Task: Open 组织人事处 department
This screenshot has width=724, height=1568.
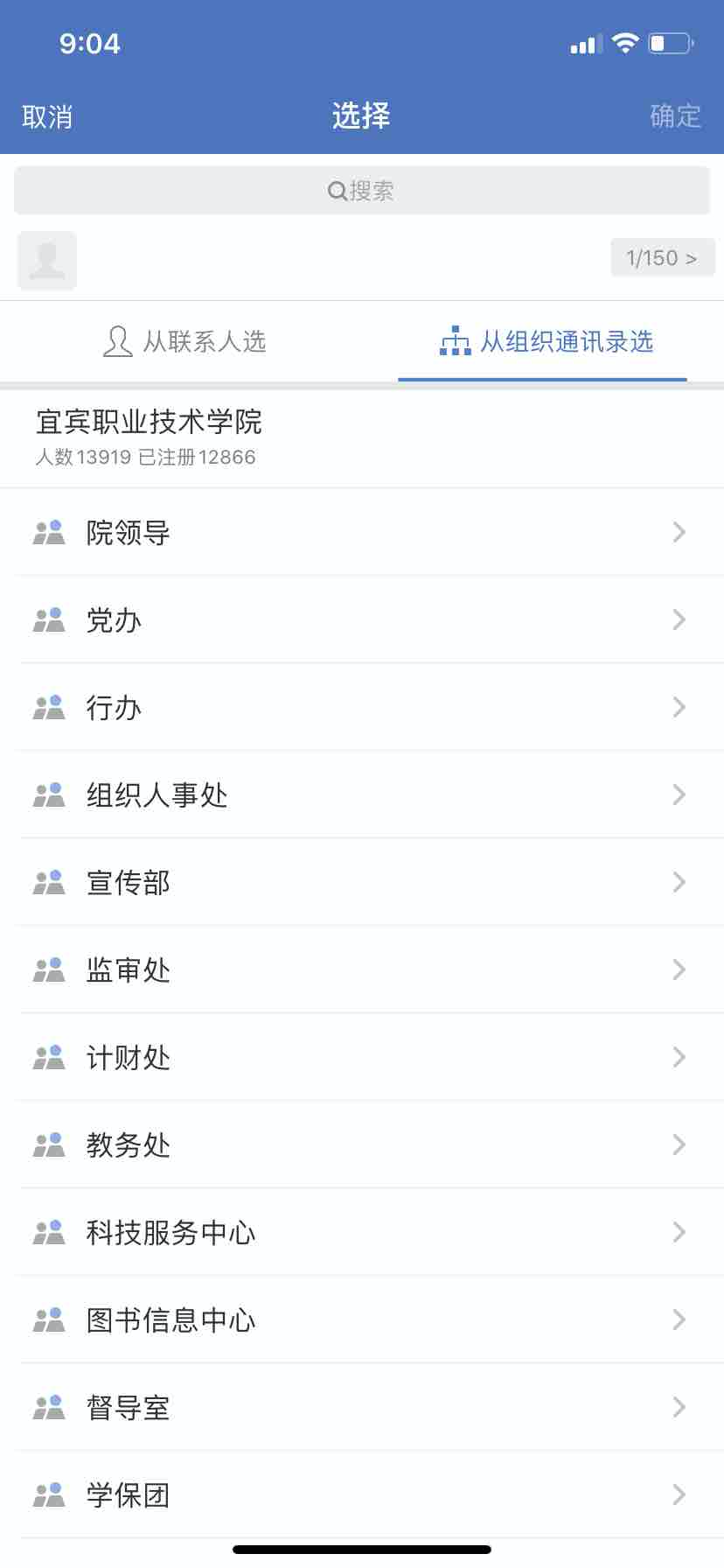Action: 362,794
